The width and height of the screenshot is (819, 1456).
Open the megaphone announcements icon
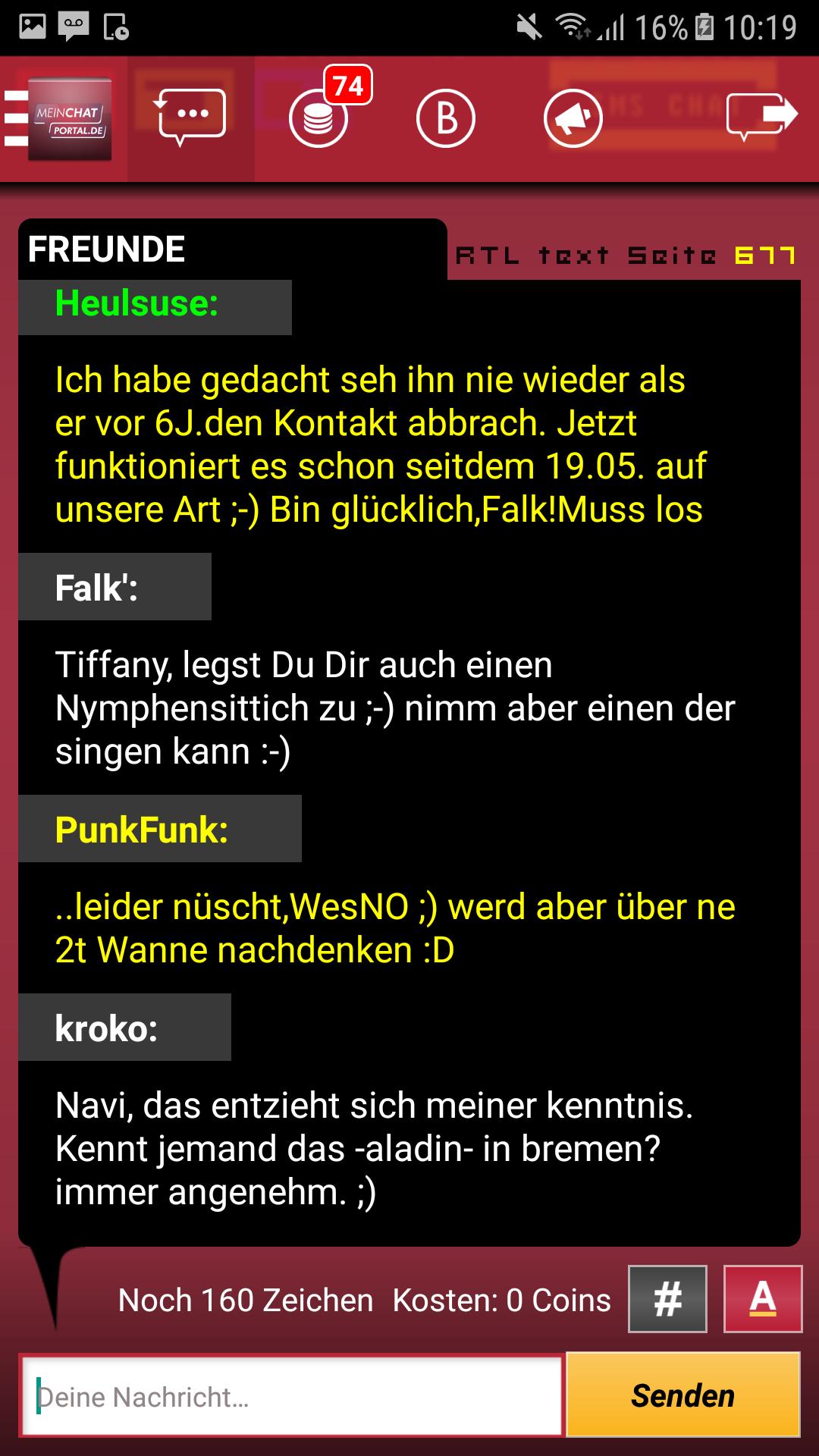click(x=573, y=118)
